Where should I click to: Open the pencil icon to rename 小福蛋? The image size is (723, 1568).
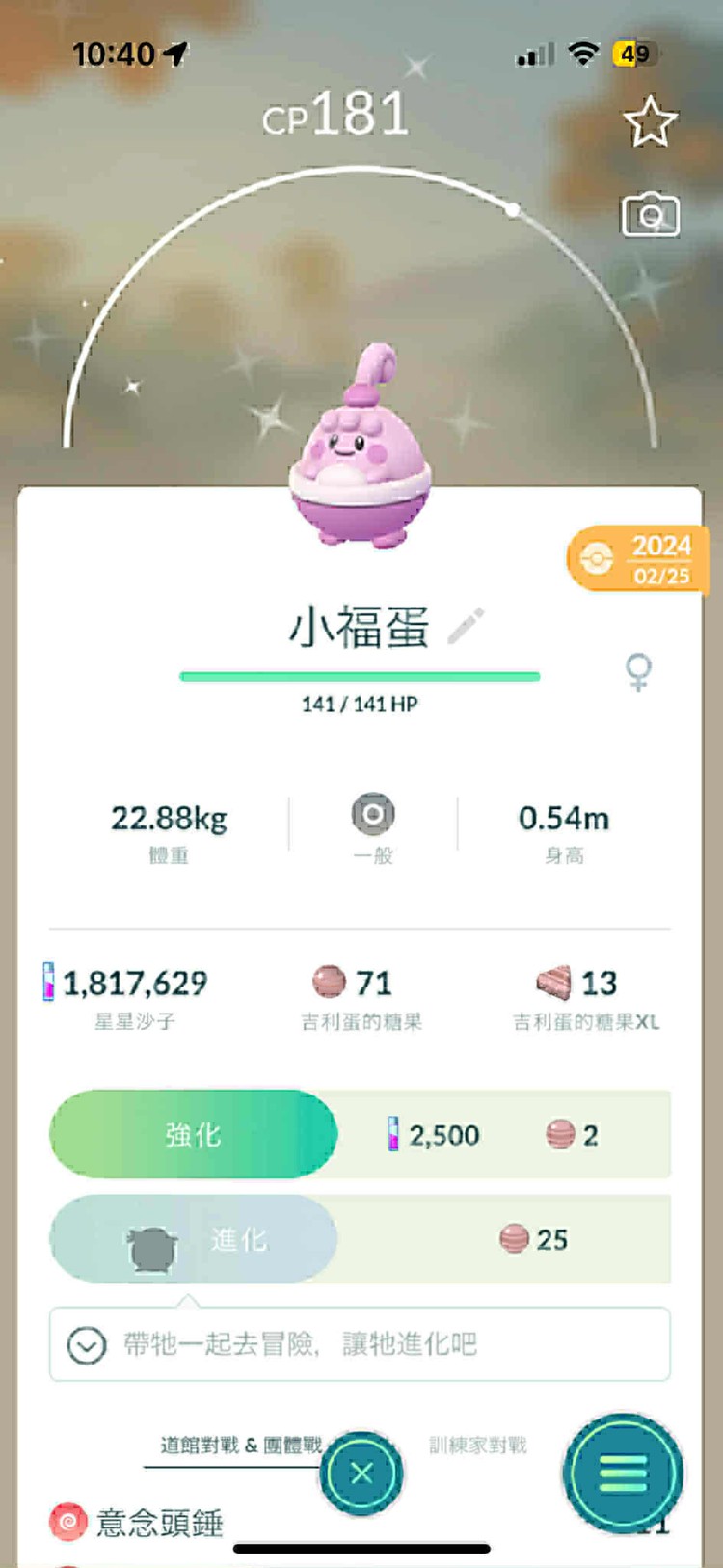click(467, 624)
